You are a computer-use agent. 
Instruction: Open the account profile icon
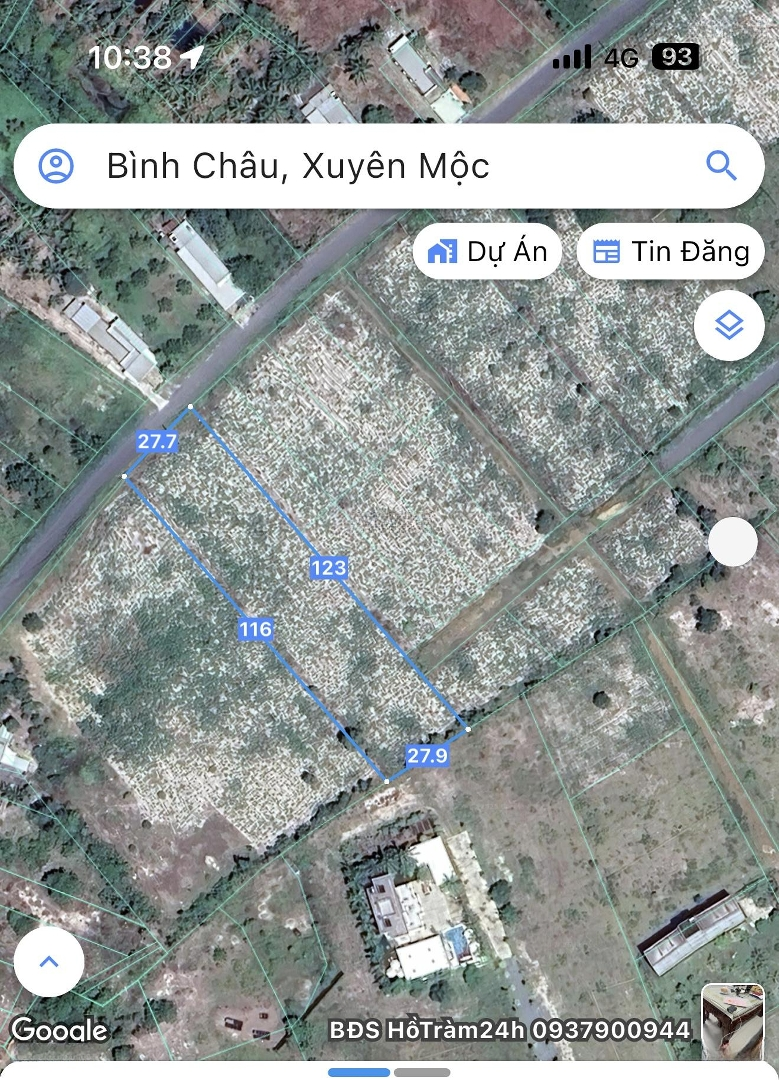click(56, 166)
